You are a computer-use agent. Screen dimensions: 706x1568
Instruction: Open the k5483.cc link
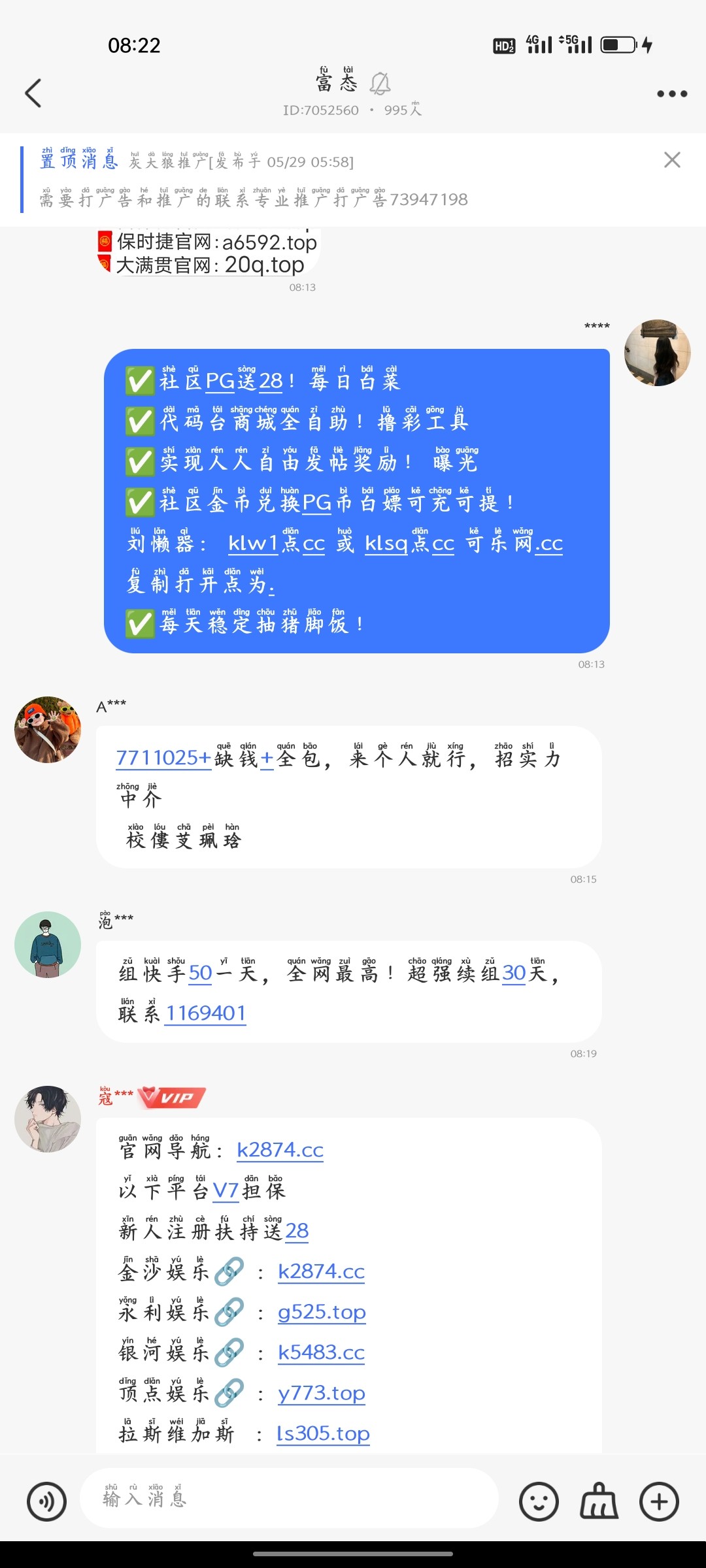click(321, 1352)
